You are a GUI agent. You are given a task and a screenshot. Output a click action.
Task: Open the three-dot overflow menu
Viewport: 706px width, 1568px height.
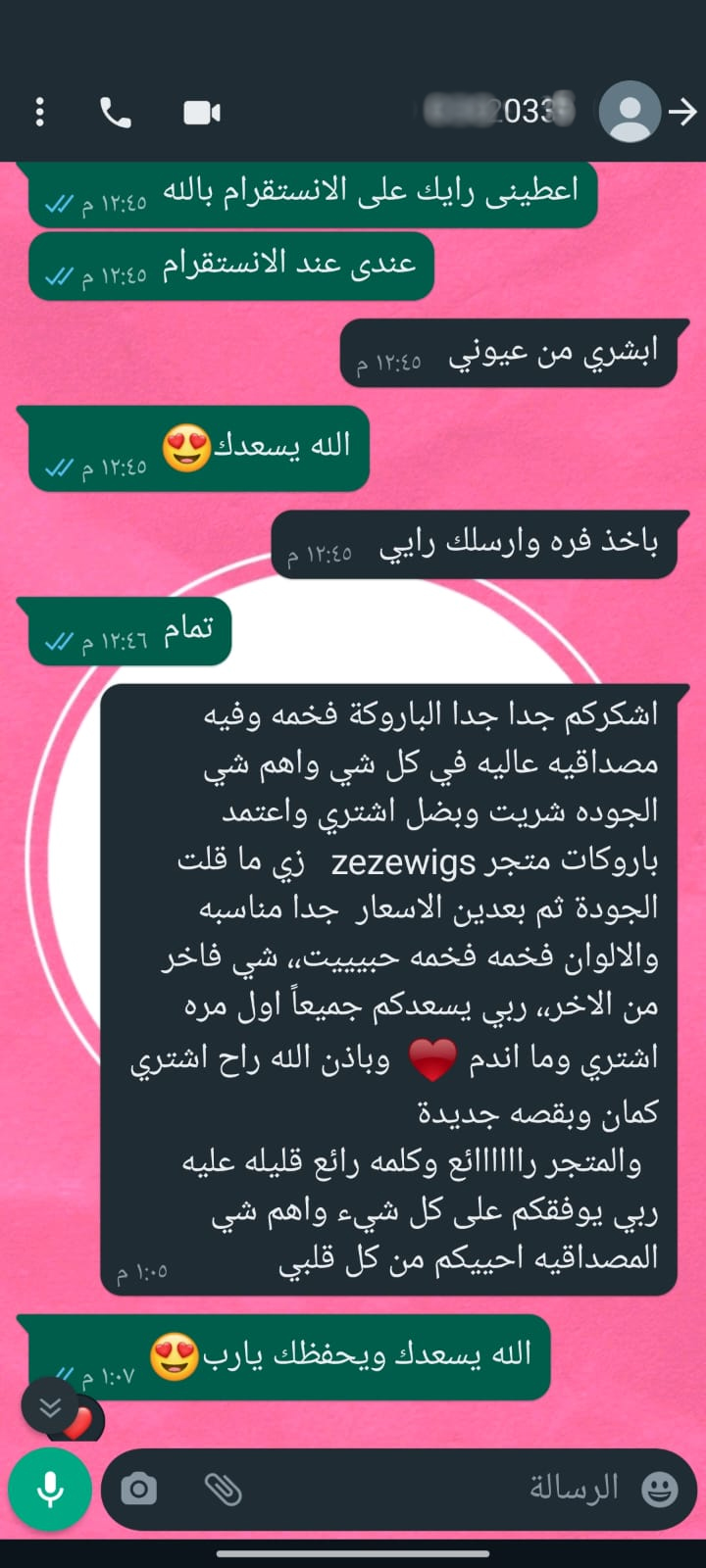pyautogui.click(x=39, y=113)
